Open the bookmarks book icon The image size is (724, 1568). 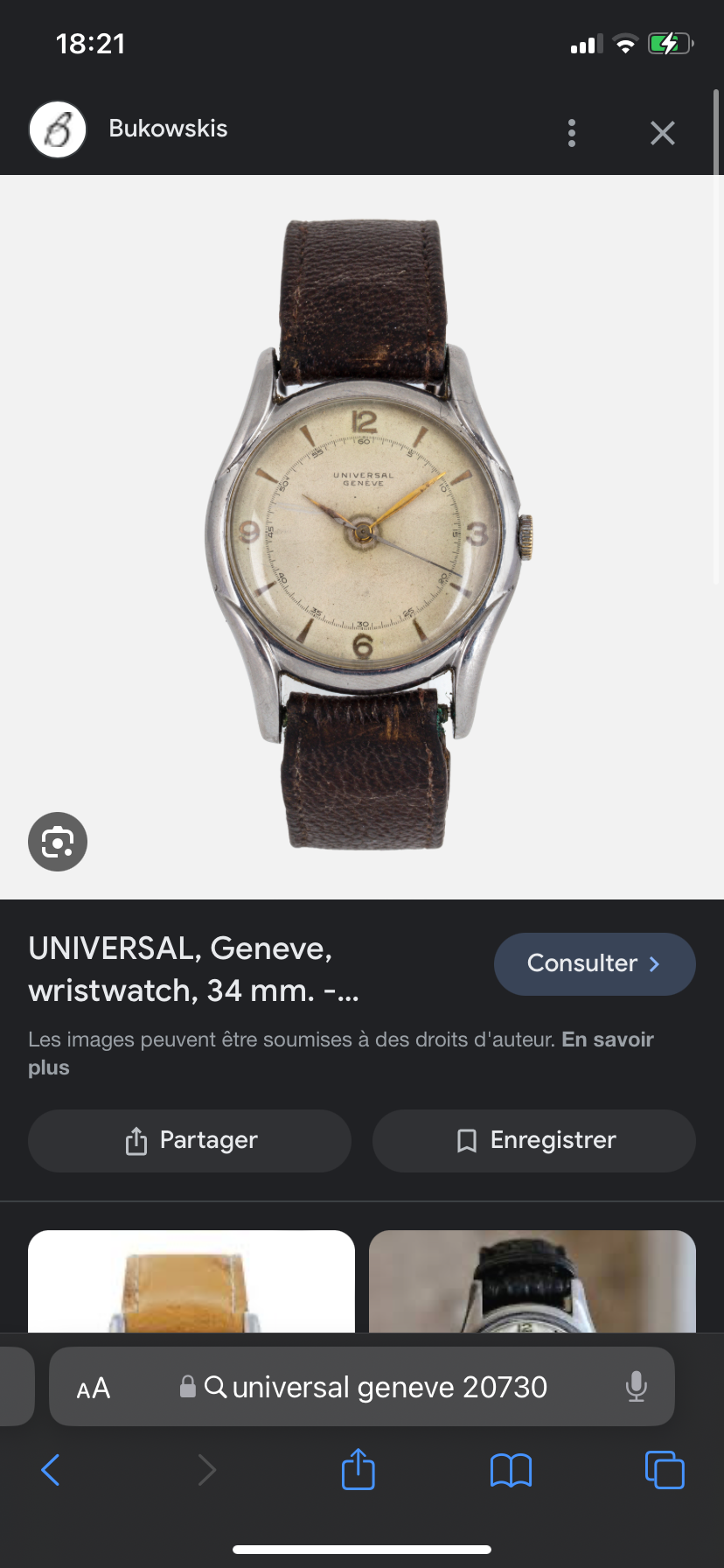(x=512, y=1470)
